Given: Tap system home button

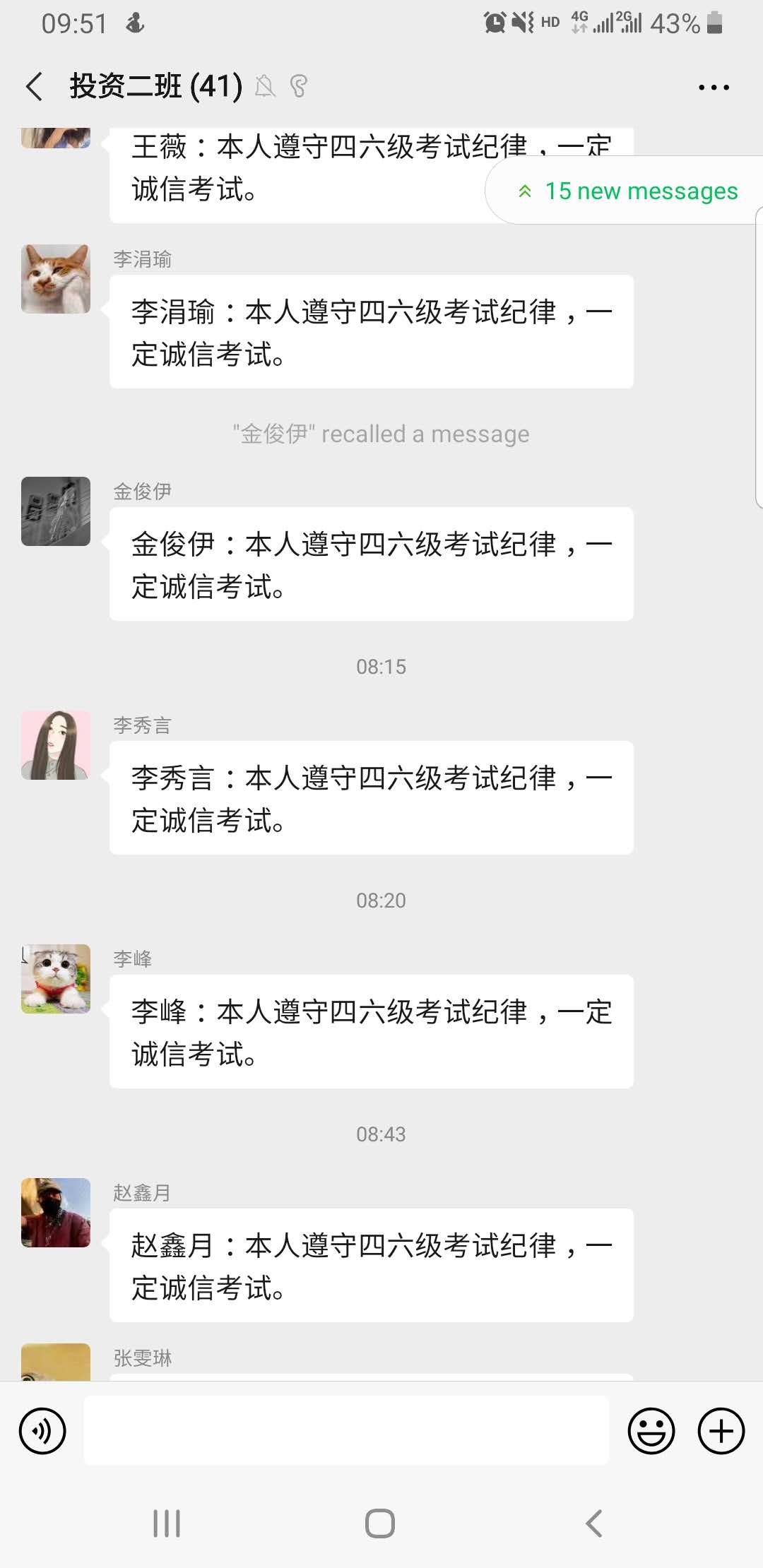Looking at the screenshot, I should coord(380,1524).
